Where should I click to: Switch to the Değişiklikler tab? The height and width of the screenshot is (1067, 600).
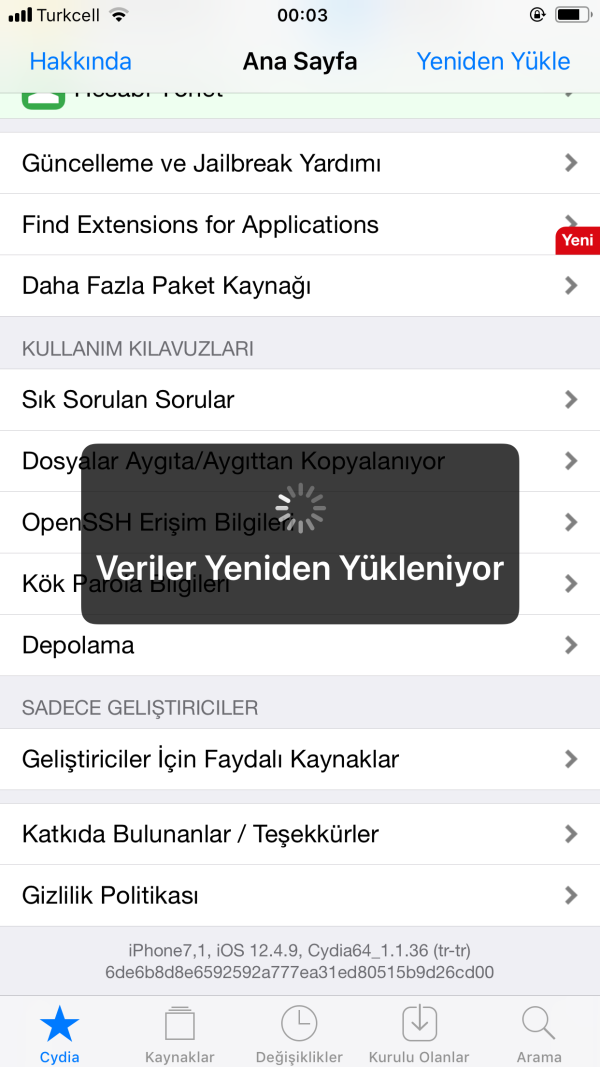299,1034
